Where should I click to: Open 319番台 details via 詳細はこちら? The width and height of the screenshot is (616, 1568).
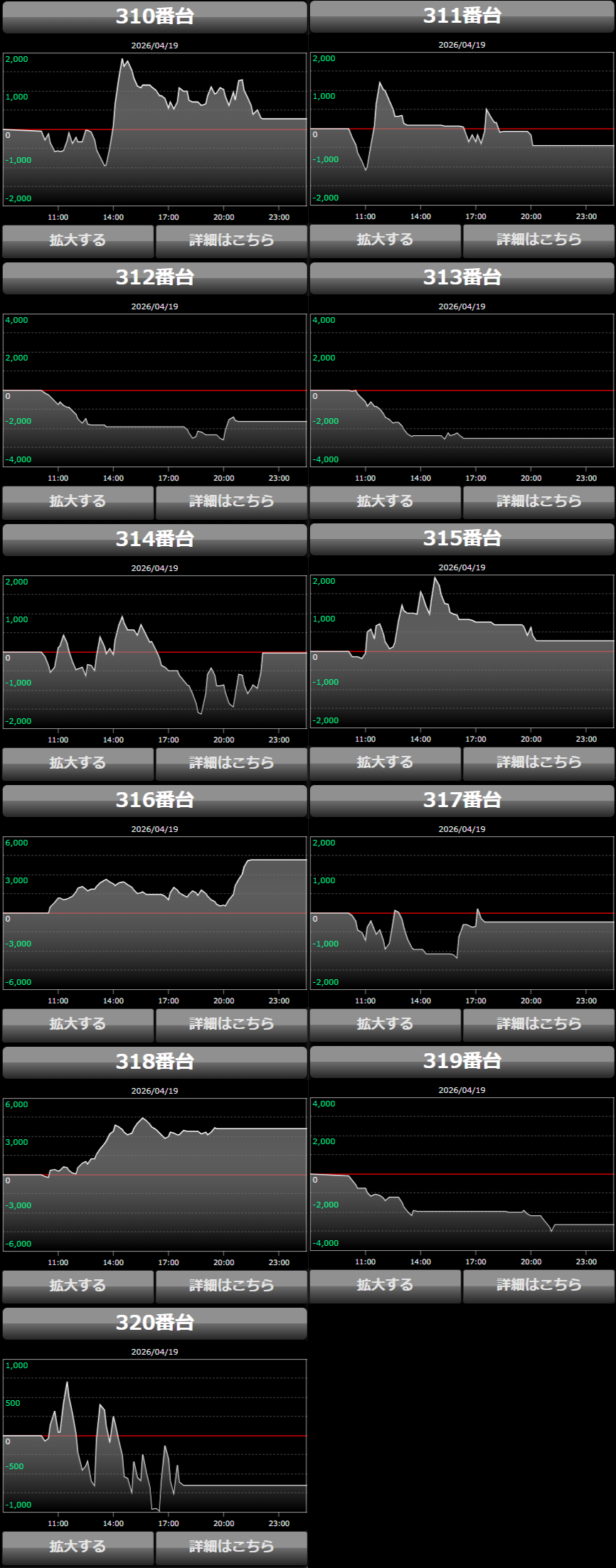coord(538,1286)
